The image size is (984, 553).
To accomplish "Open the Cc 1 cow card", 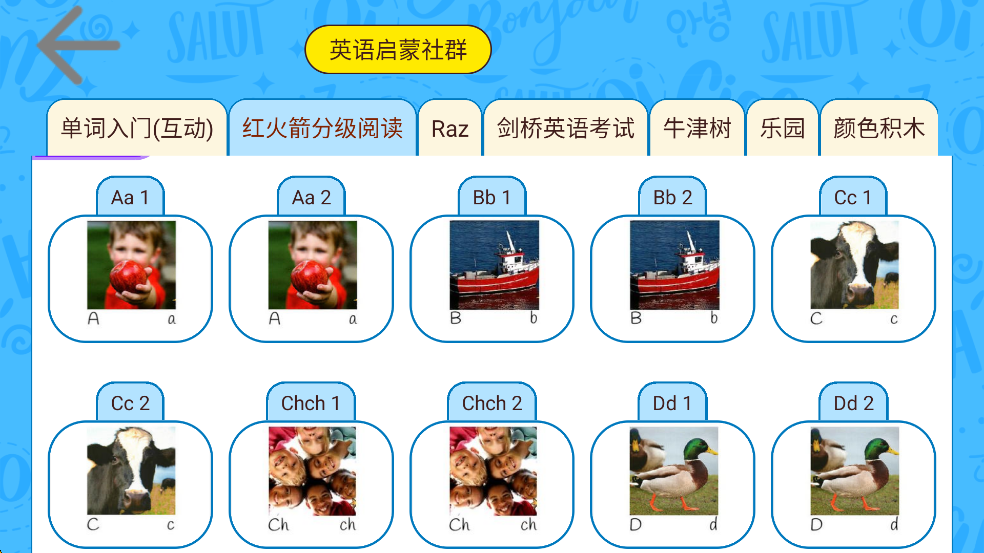I will point(854,272).
